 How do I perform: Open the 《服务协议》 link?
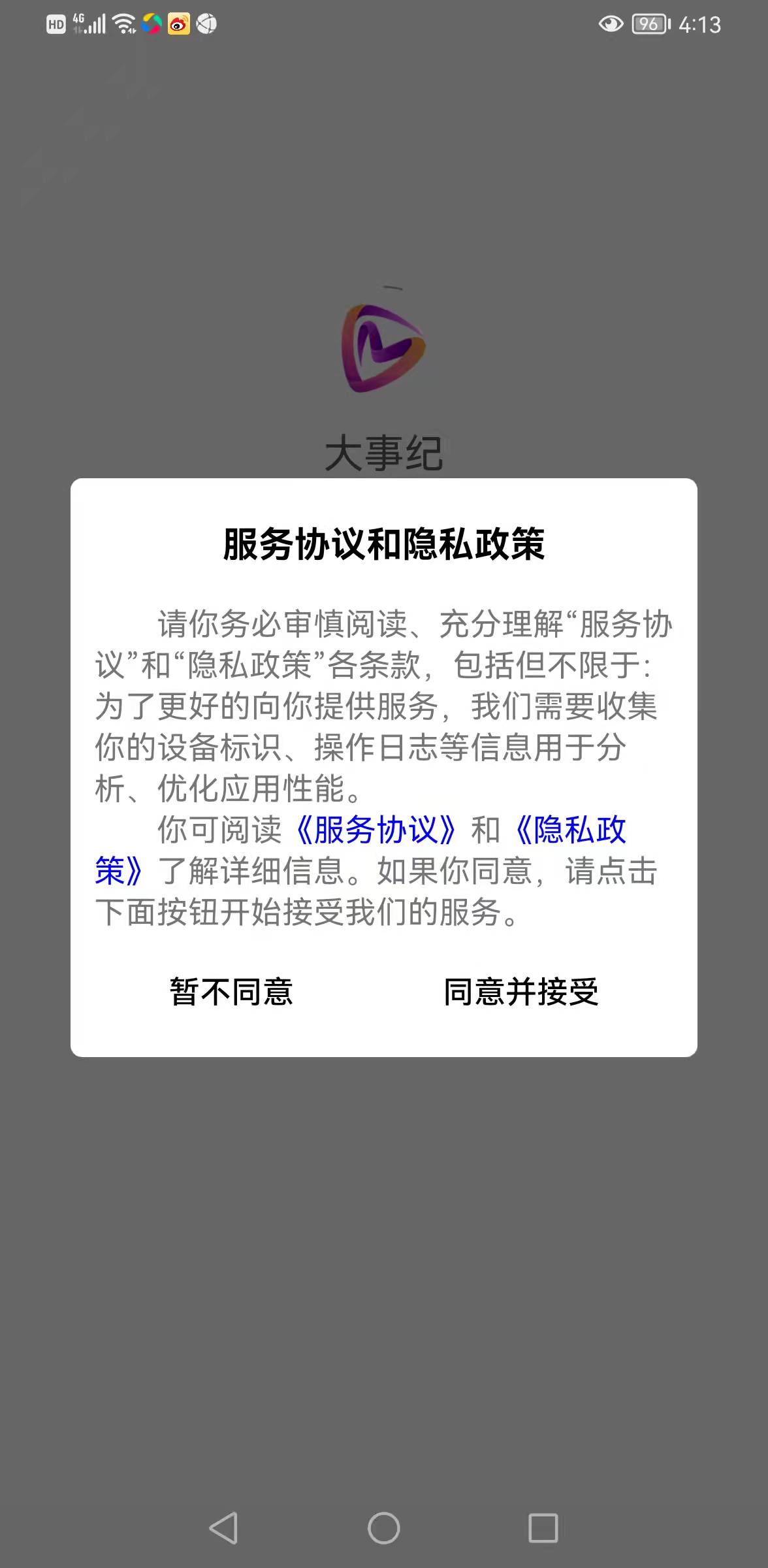[x=376, y=830]
